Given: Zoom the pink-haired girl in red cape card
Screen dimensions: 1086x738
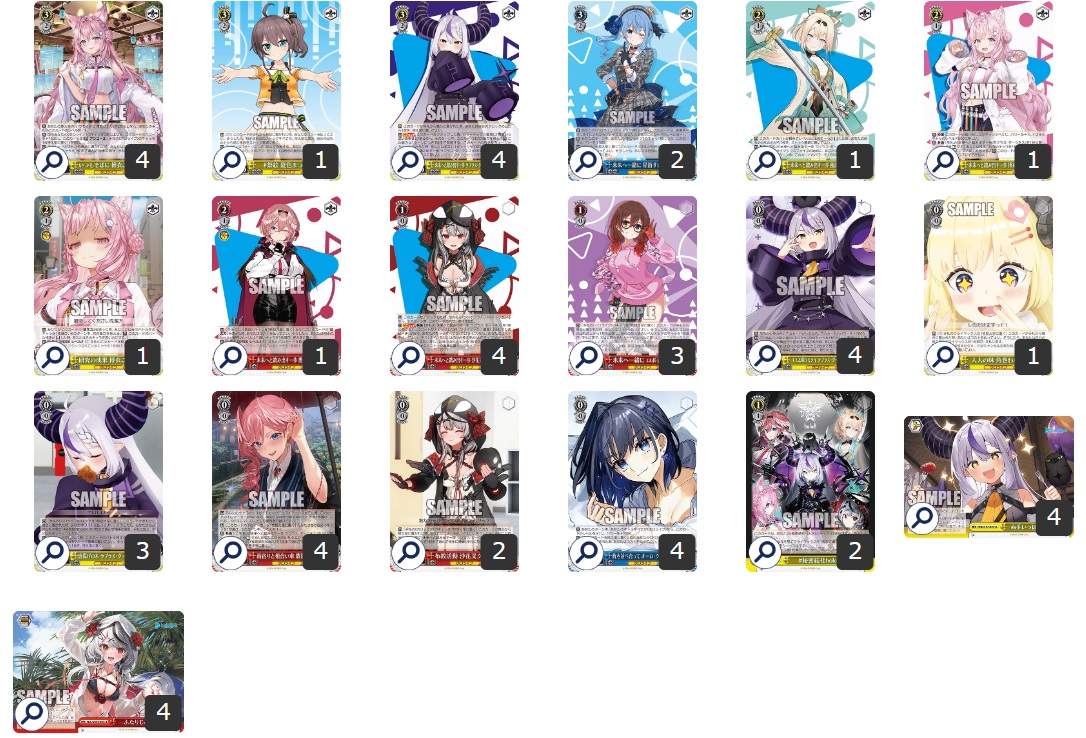Looking at the screenshot, I should (x=231, y=356).
